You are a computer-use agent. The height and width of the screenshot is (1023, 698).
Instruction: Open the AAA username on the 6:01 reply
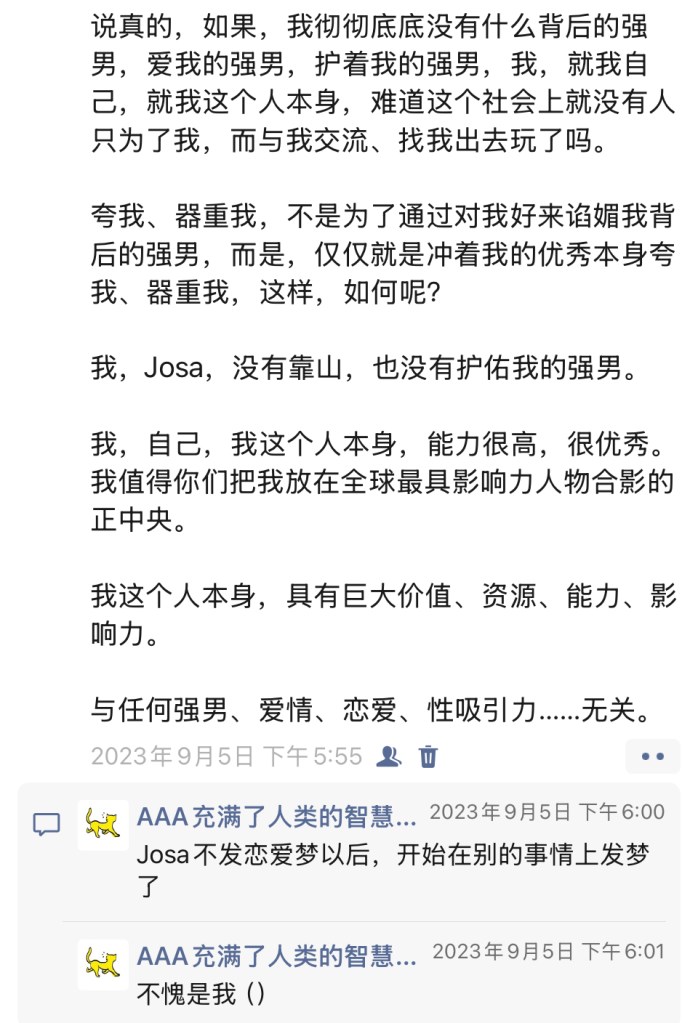(x=277, y=957)
